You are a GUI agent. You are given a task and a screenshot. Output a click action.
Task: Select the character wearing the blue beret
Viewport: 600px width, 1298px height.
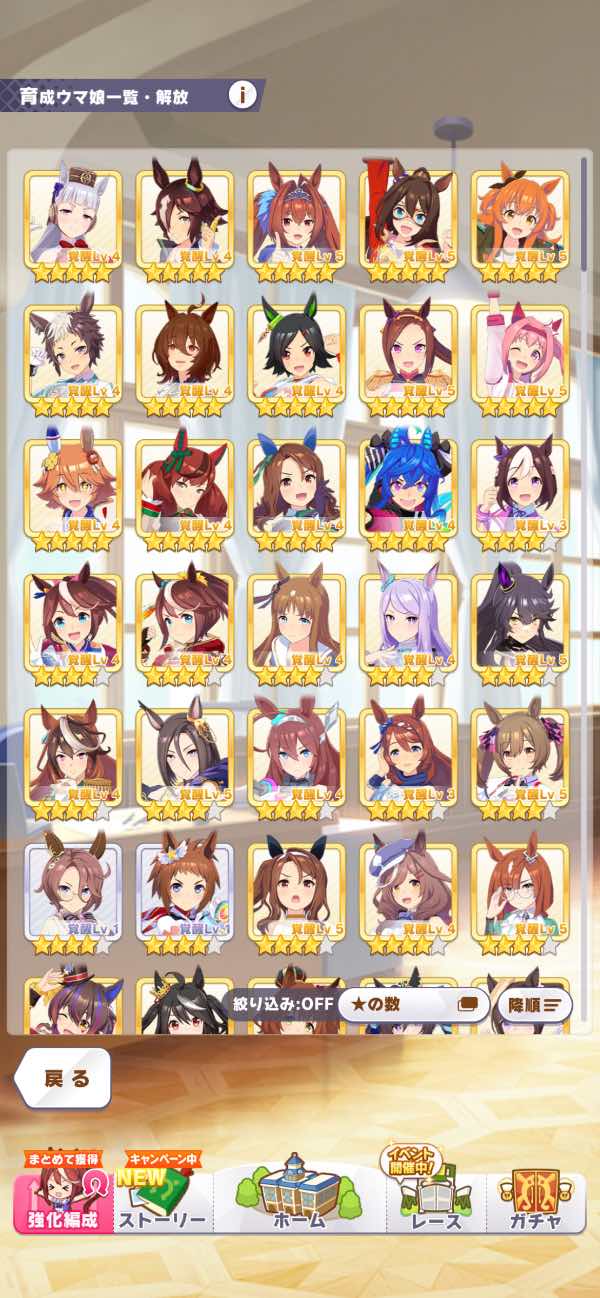[408, 896]
